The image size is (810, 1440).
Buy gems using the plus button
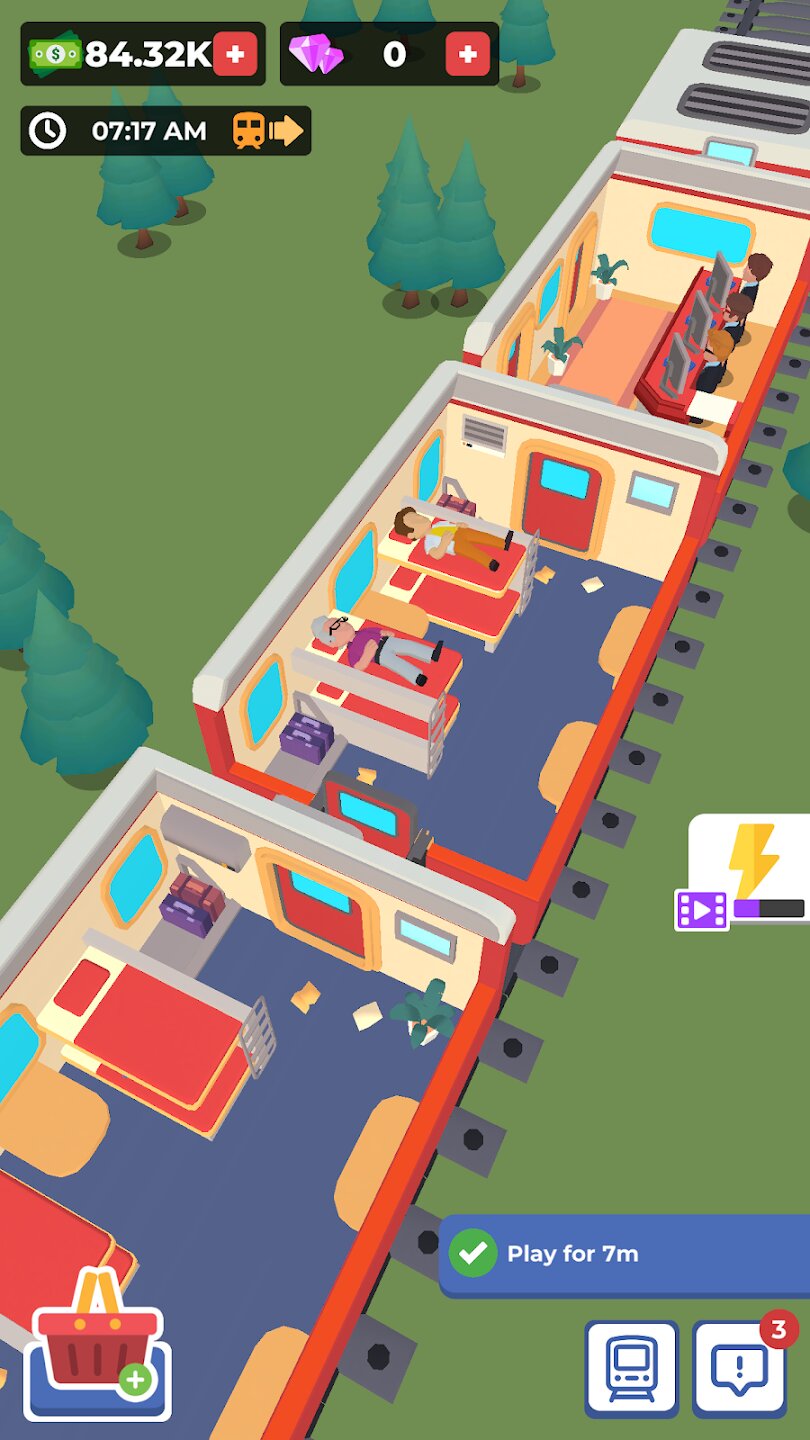point(467,54)
